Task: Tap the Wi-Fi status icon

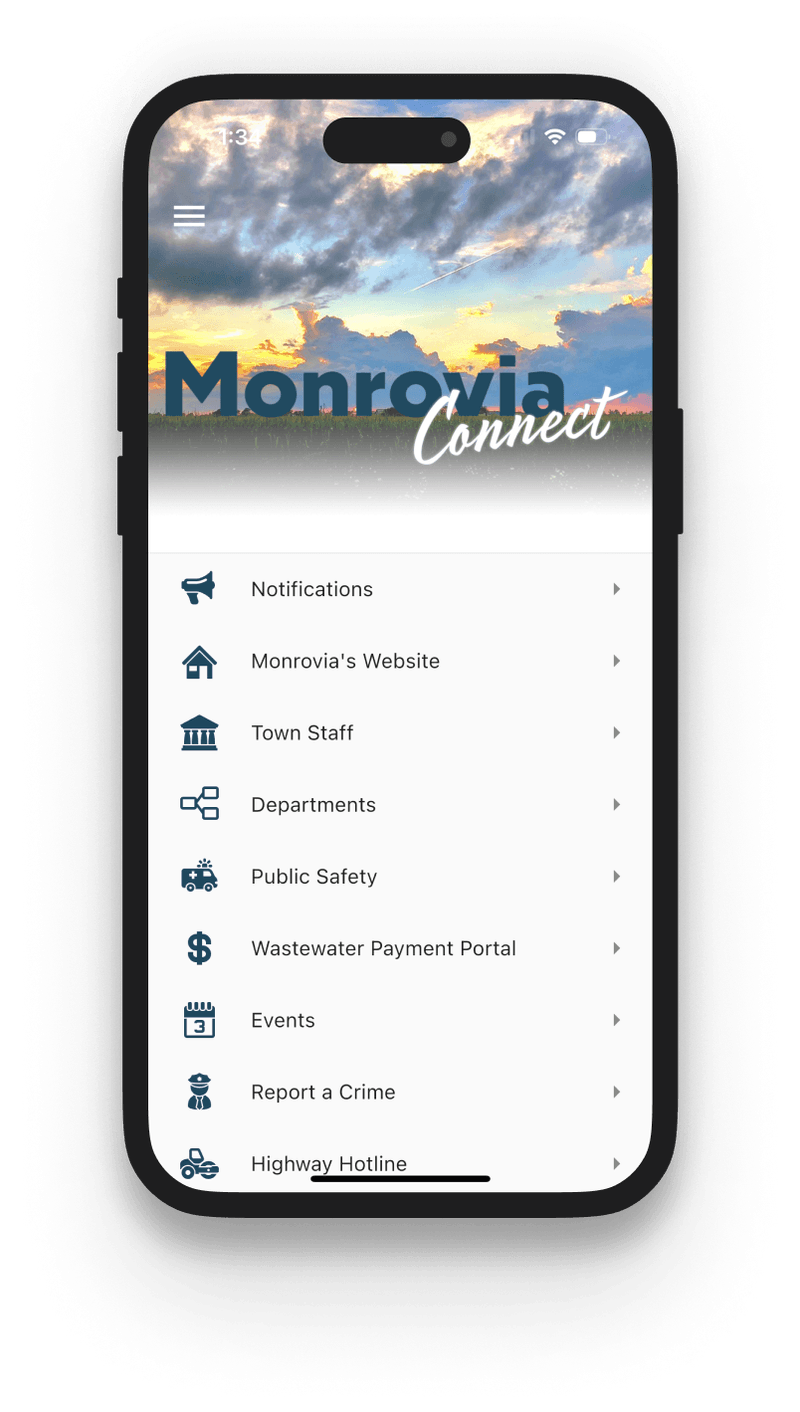Action: [553, 138]
